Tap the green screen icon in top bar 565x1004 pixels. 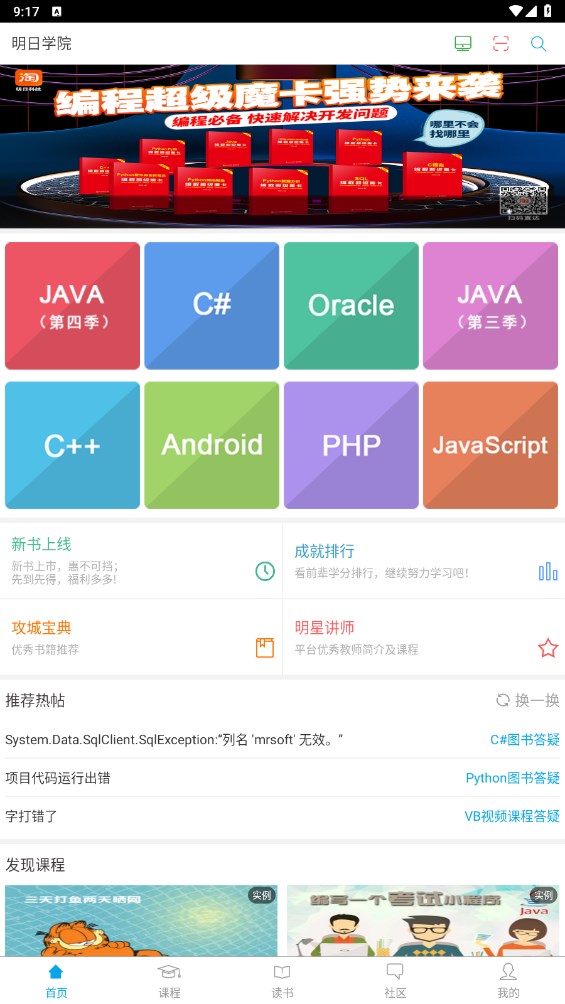pyautogui.click(x=463, y=44)
